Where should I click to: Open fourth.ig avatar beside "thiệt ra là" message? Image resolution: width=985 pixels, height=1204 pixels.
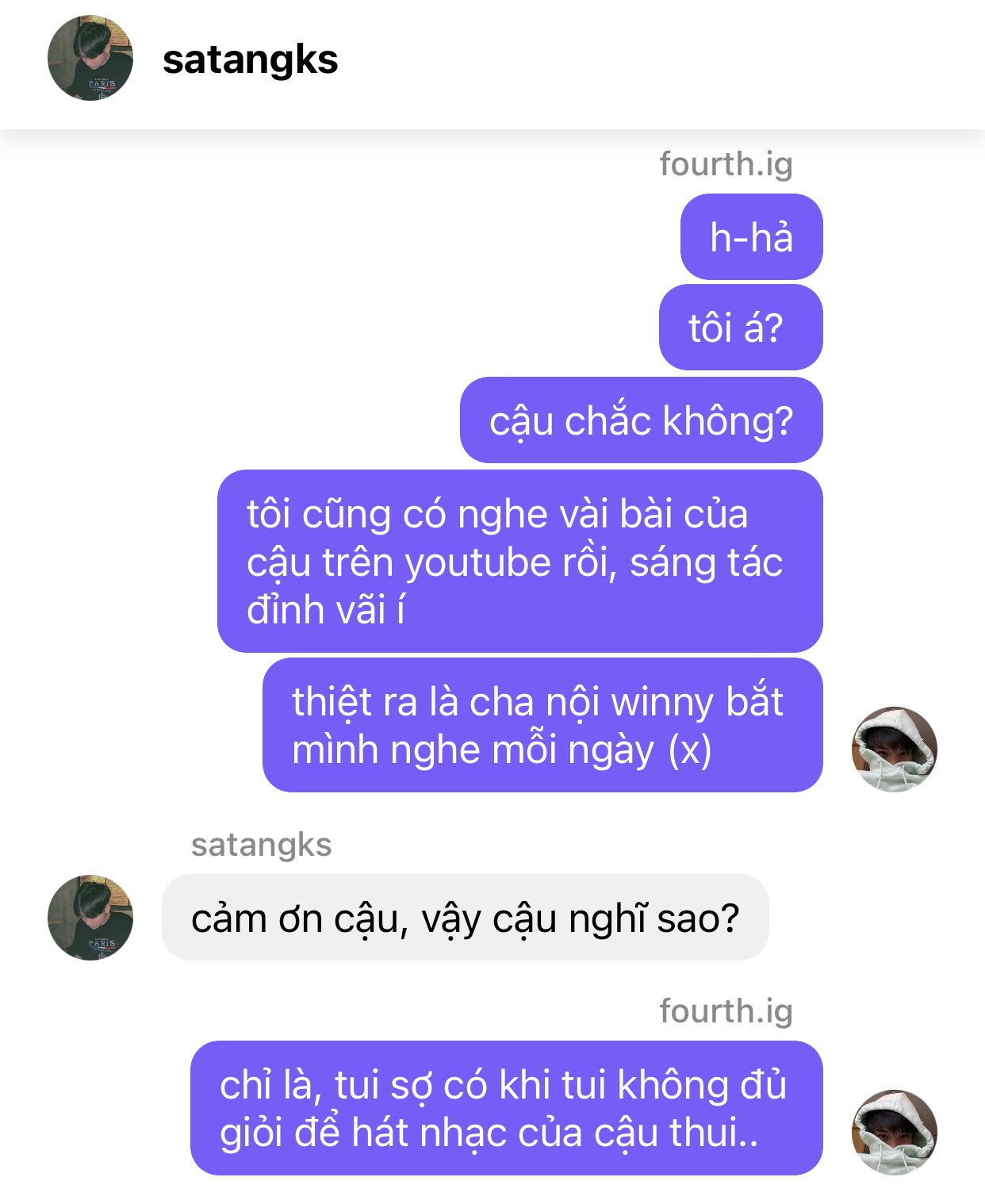click(894, 750)
